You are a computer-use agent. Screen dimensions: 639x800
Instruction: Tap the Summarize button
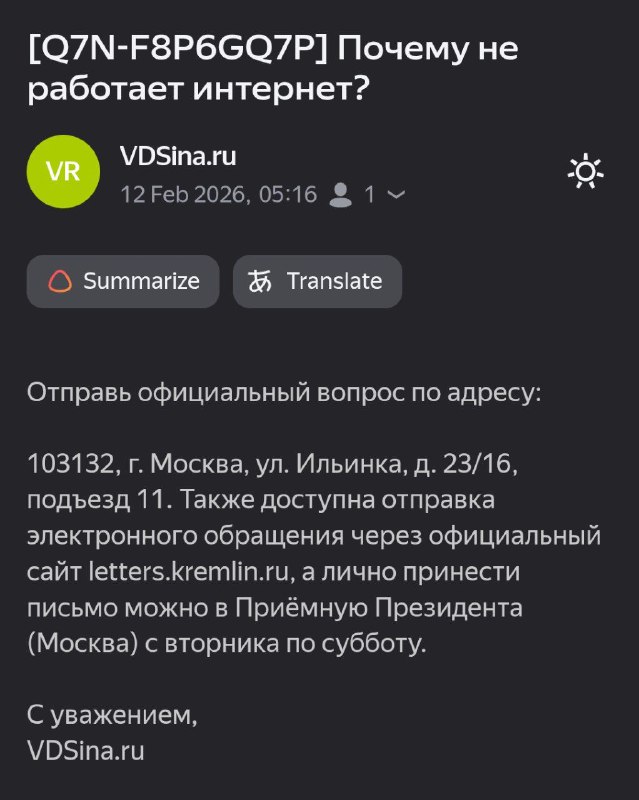[x=123, y=281]
